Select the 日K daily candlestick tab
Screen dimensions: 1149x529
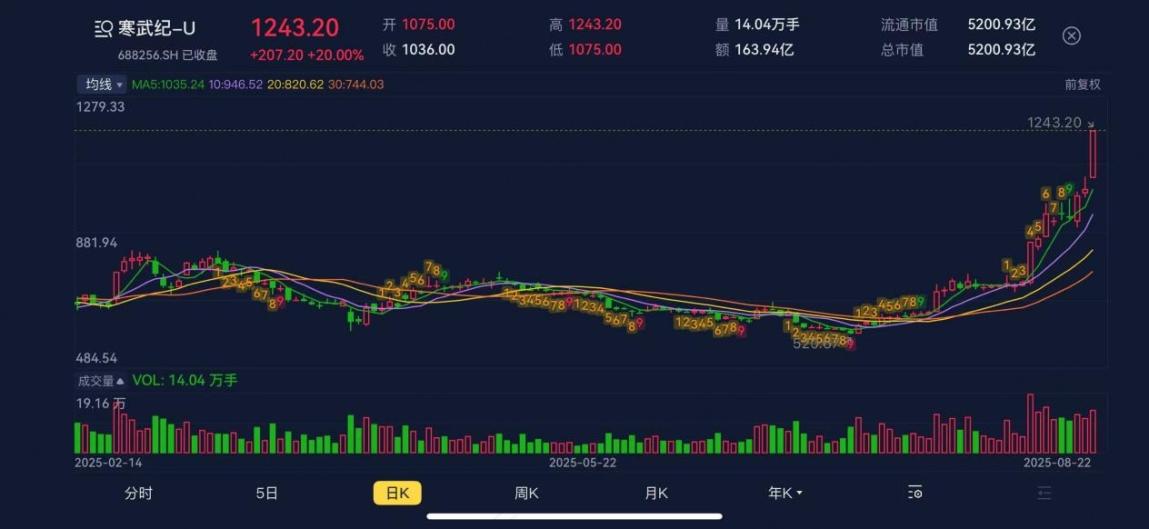coord(397,493)
